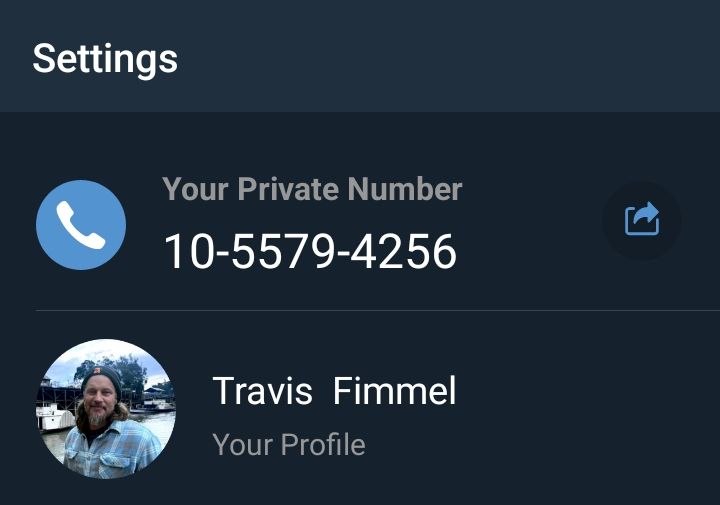This screenshot has width=720, height=505.
Task: Open the Your Private Number row
Action: [x=310, y=226]
